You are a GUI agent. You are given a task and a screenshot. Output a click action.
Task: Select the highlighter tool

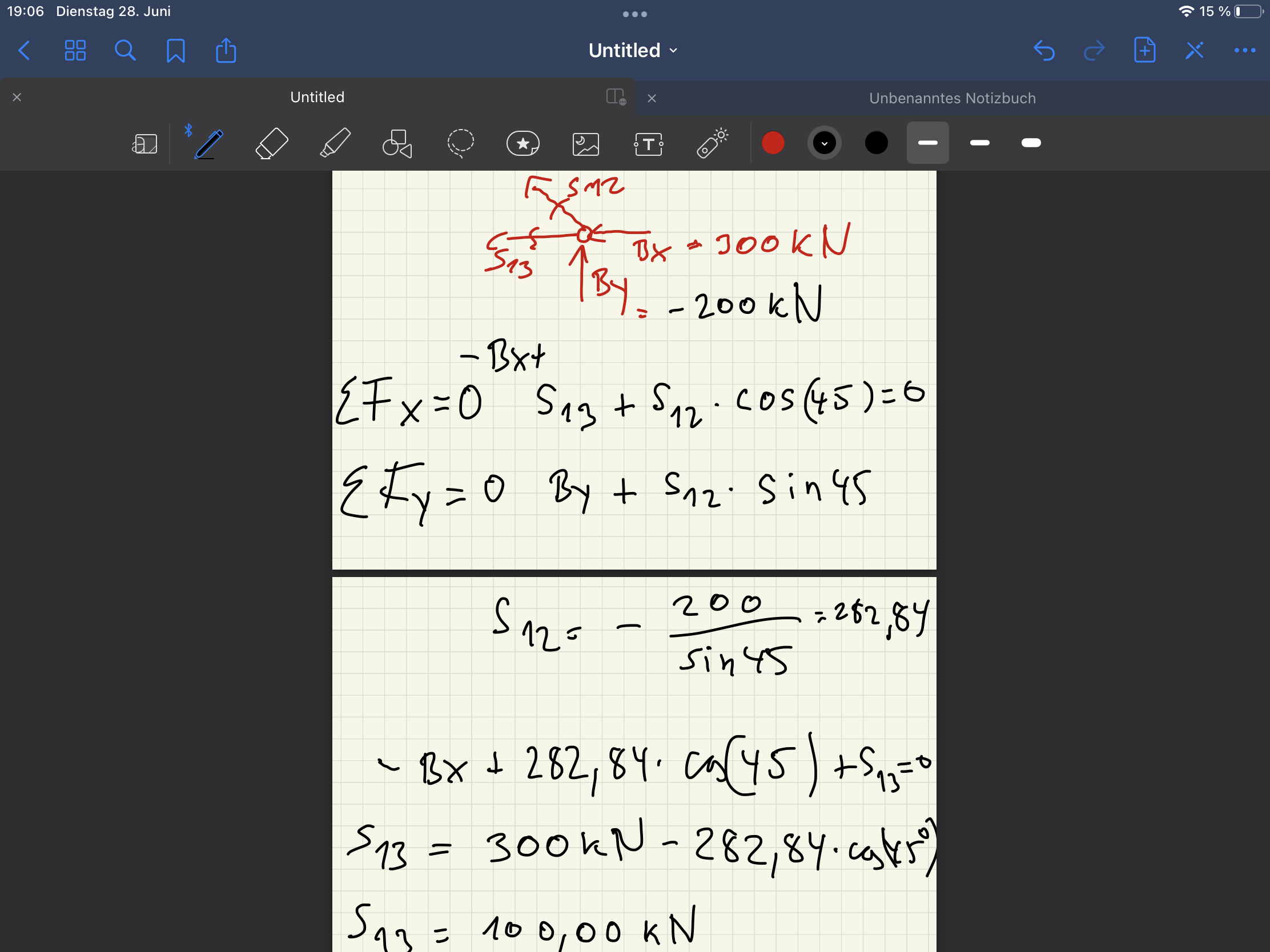click(335, 143)
